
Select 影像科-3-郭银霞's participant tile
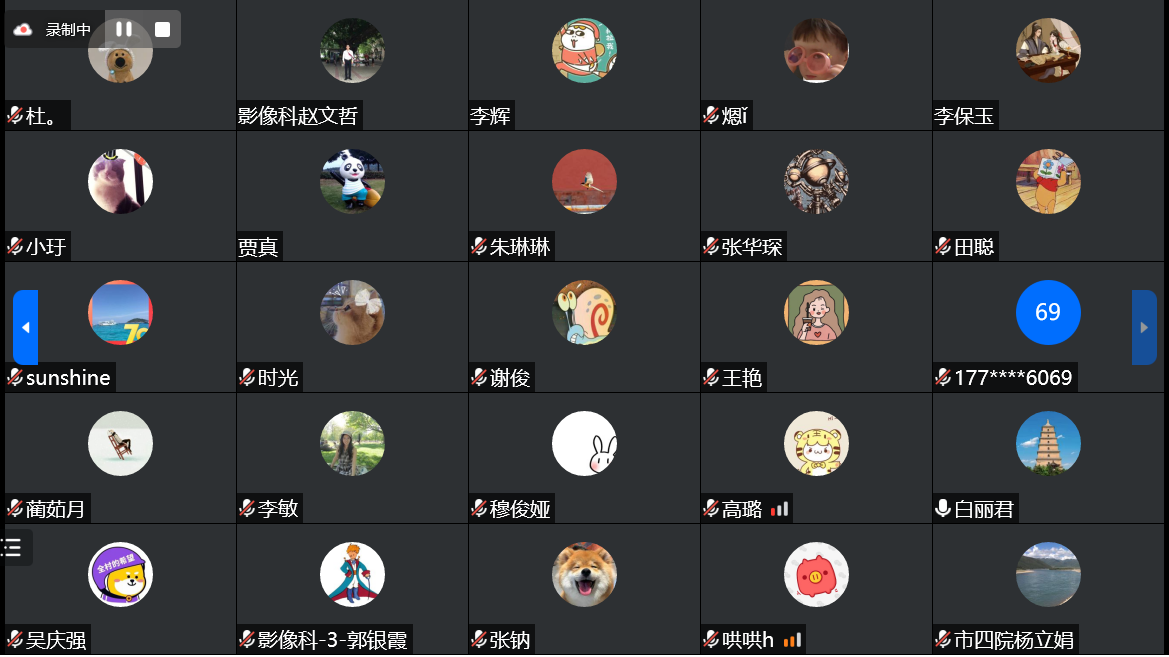(x=352, y=589)
